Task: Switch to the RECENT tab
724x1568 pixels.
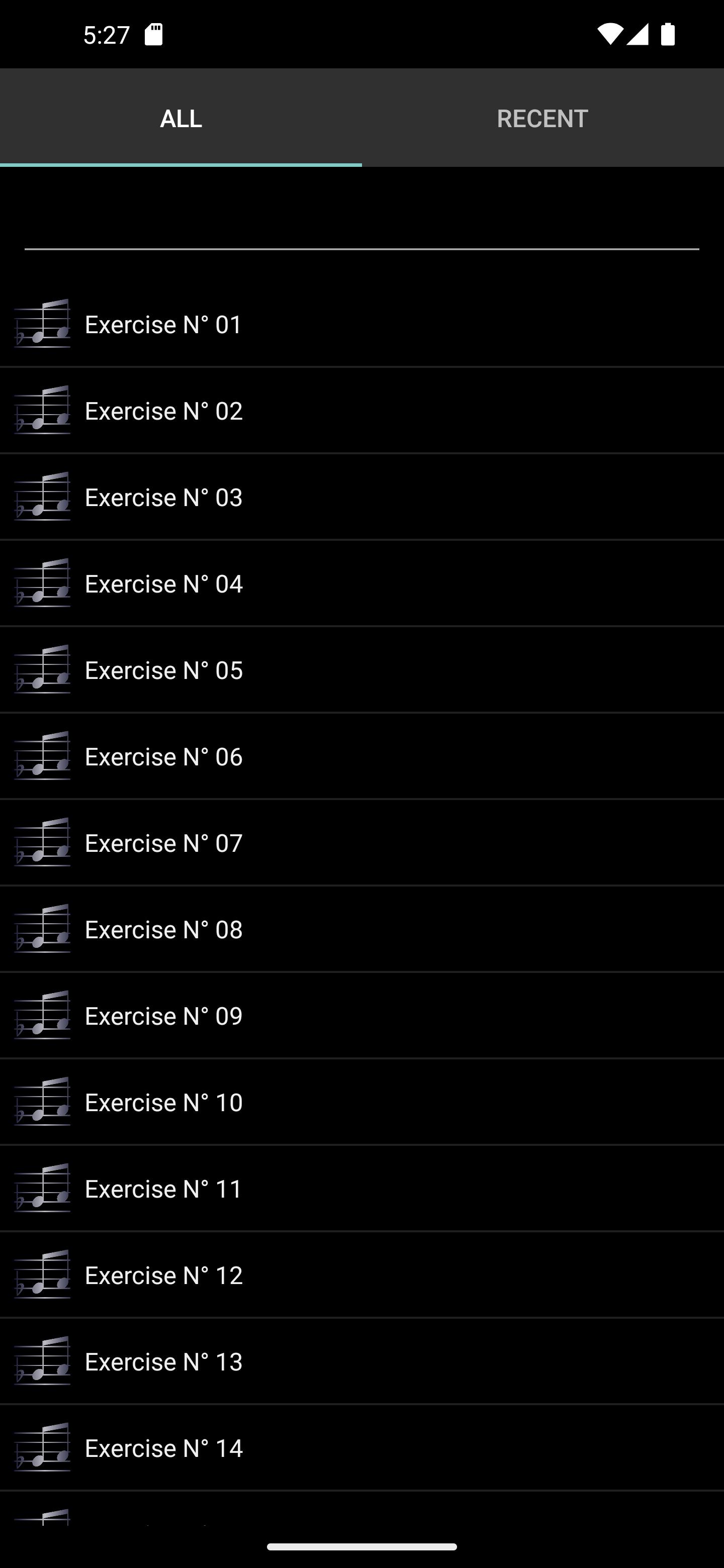Action: pyautogui.click(x=542, y=118)
